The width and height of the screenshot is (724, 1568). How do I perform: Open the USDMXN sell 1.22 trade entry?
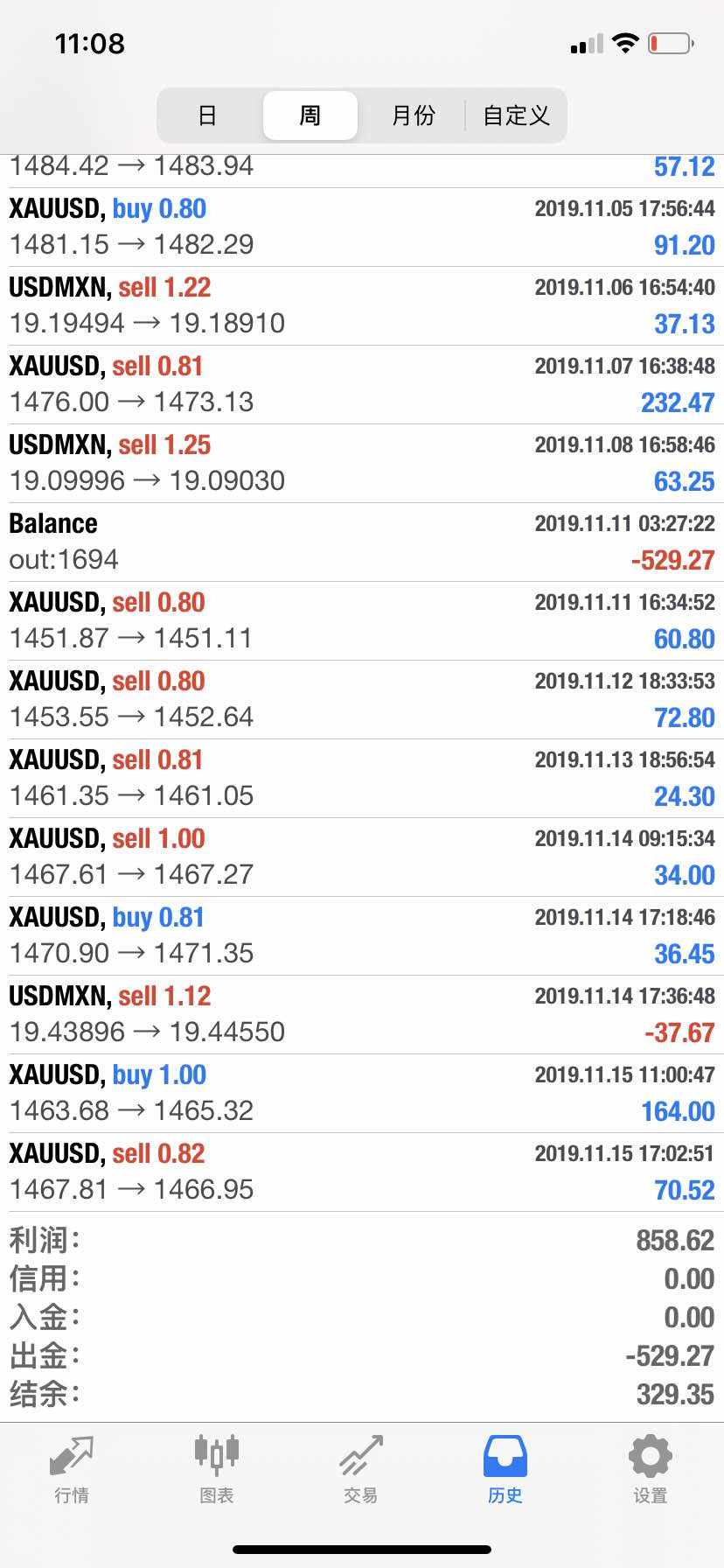click(x=362, y=306)
